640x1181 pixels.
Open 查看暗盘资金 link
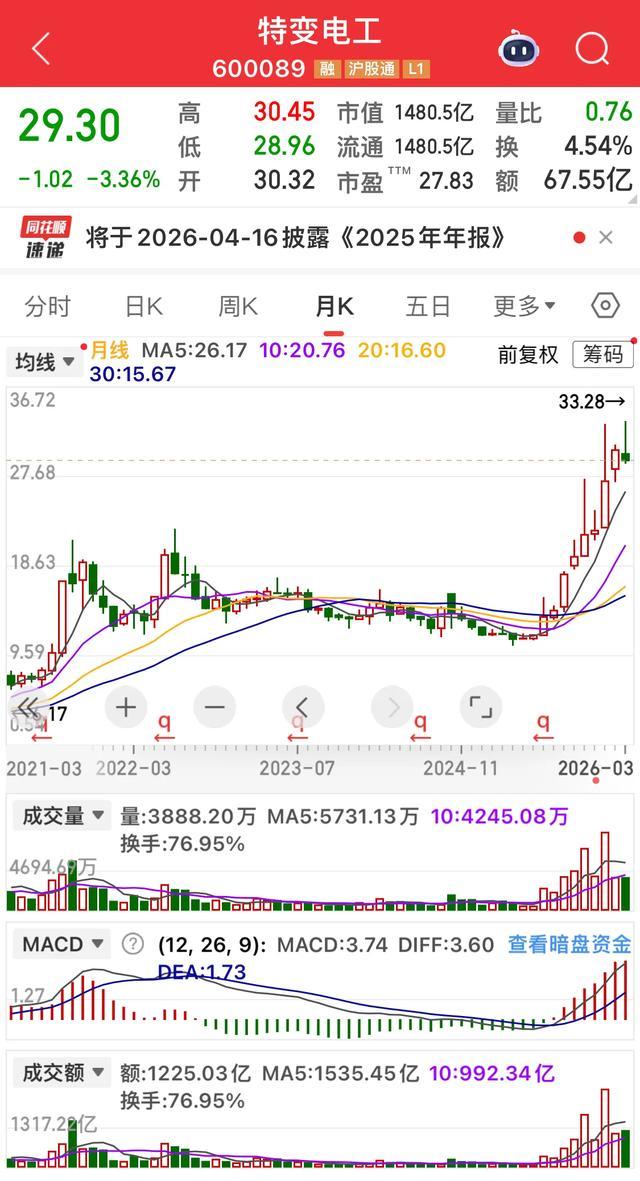[569, 944]
